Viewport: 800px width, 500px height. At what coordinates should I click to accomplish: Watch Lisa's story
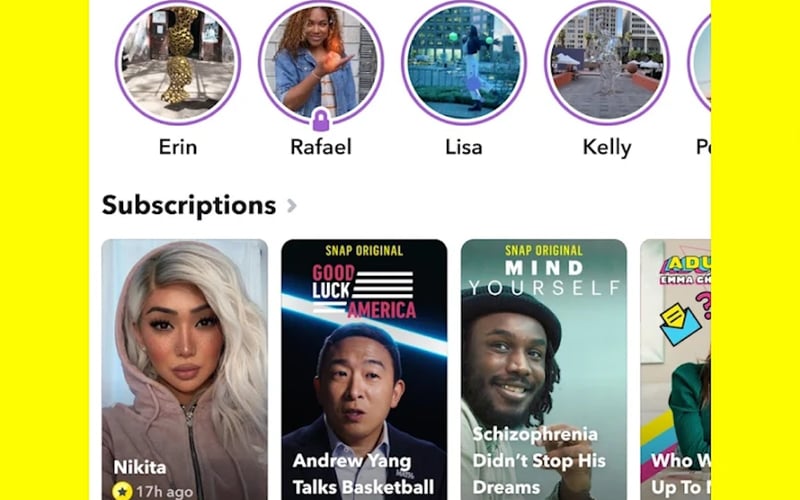(x=463, y=62)
